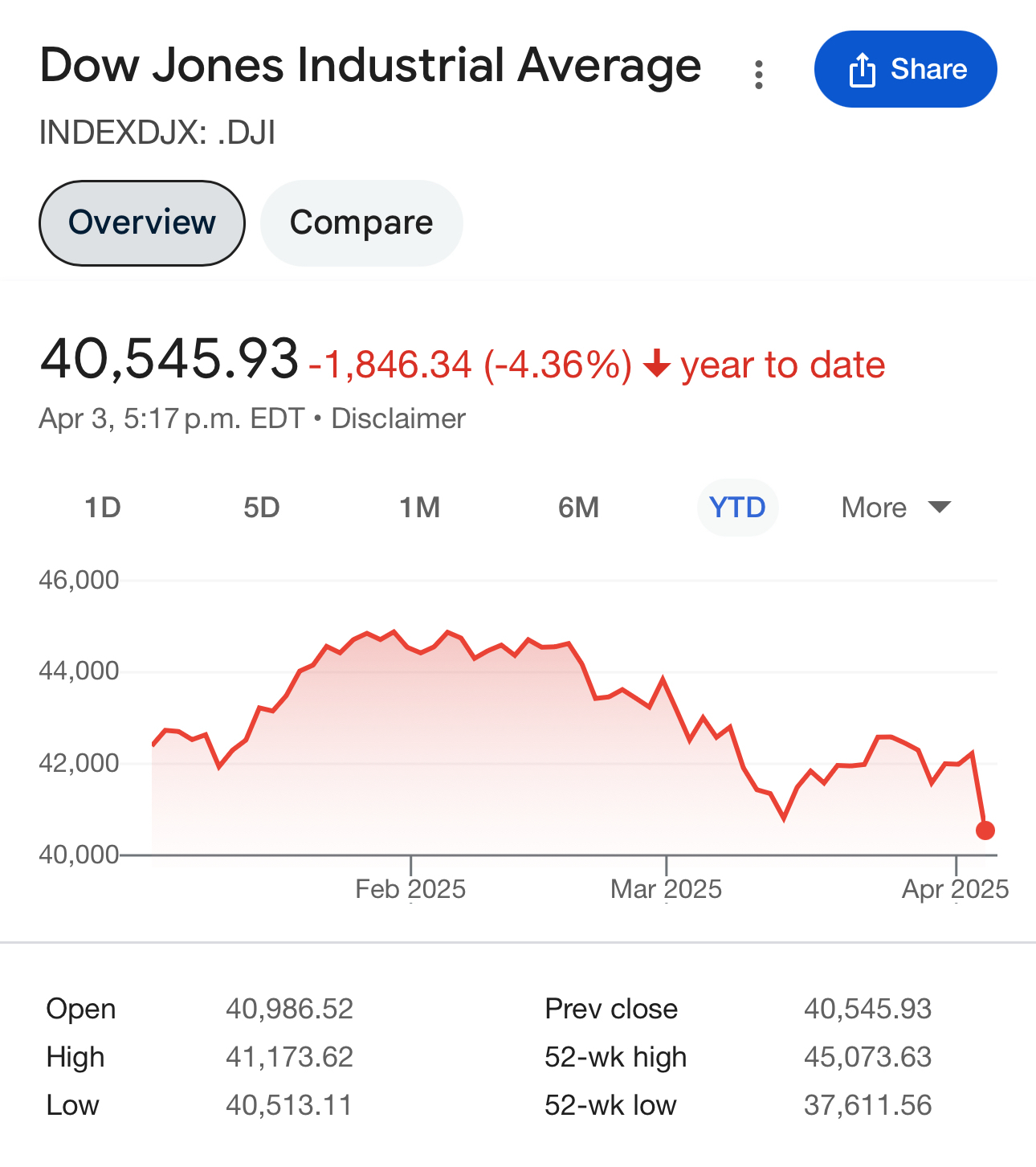Switch chart to 5D range
This screenshot has width=1036, height=1167.
[x=262, y=508]
